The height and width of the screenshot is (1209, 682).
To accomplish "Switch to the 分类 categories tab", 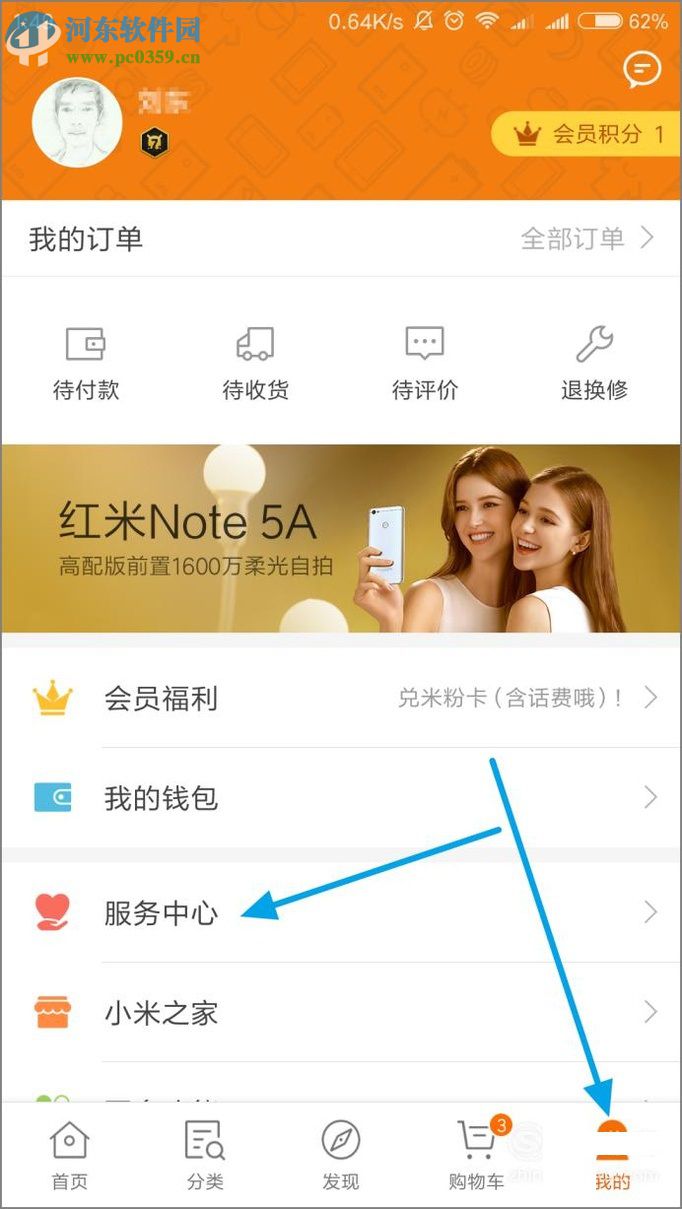I will 205,1155.
